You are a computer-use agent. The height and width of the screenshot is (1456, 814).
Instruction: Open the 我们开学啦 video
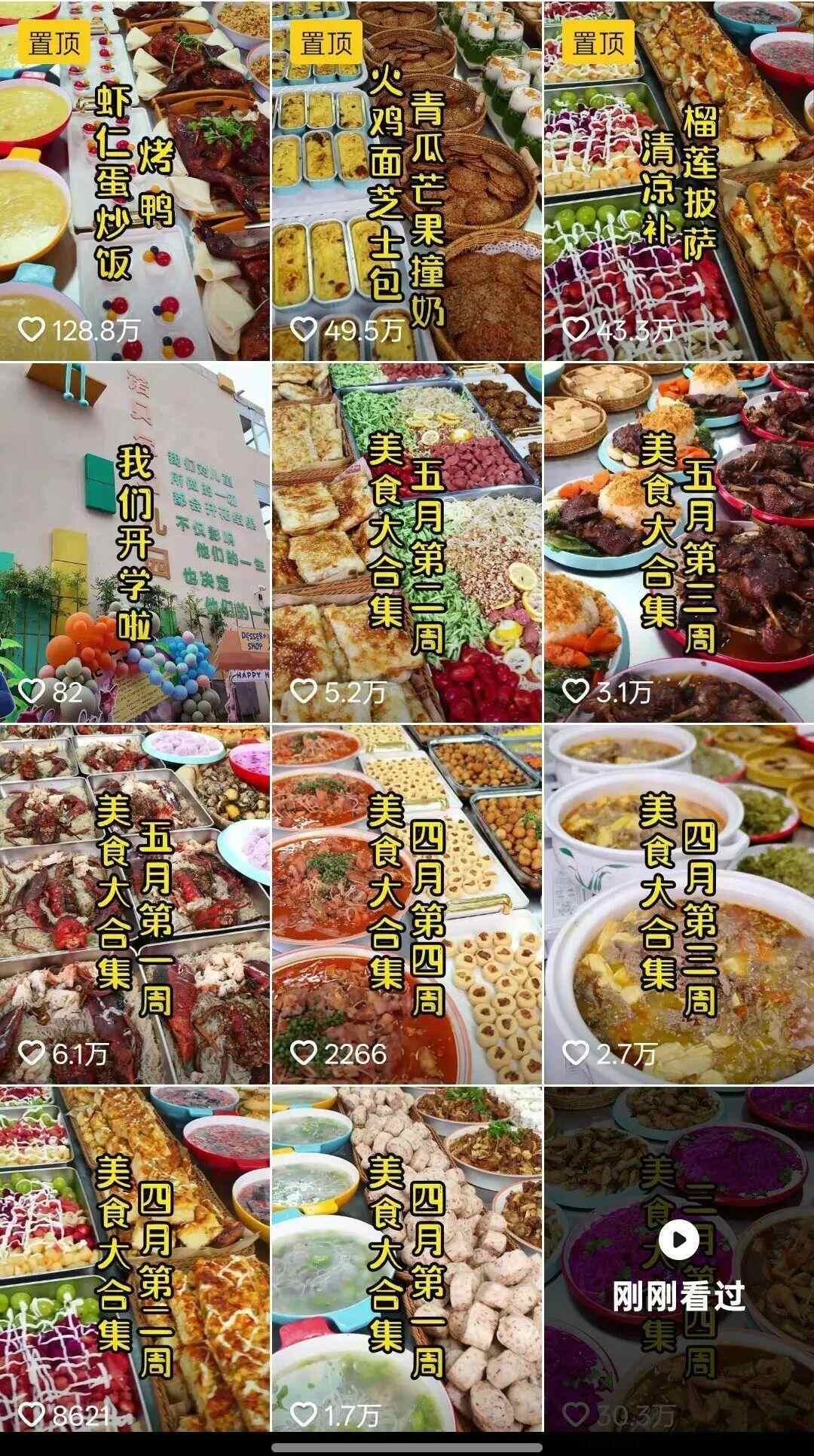136,543
